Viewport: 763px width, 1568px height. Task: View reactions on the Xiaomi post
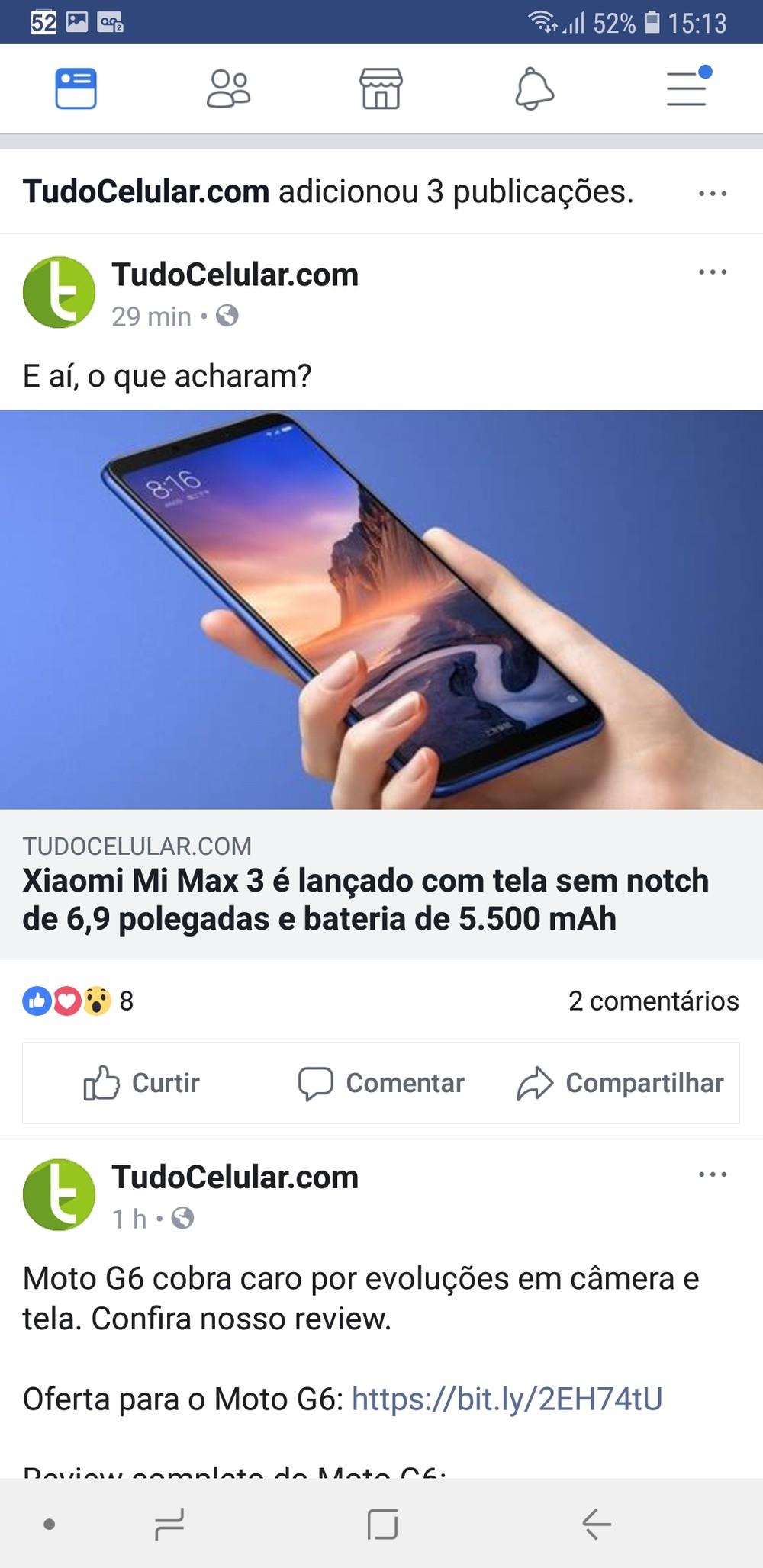76,1001
